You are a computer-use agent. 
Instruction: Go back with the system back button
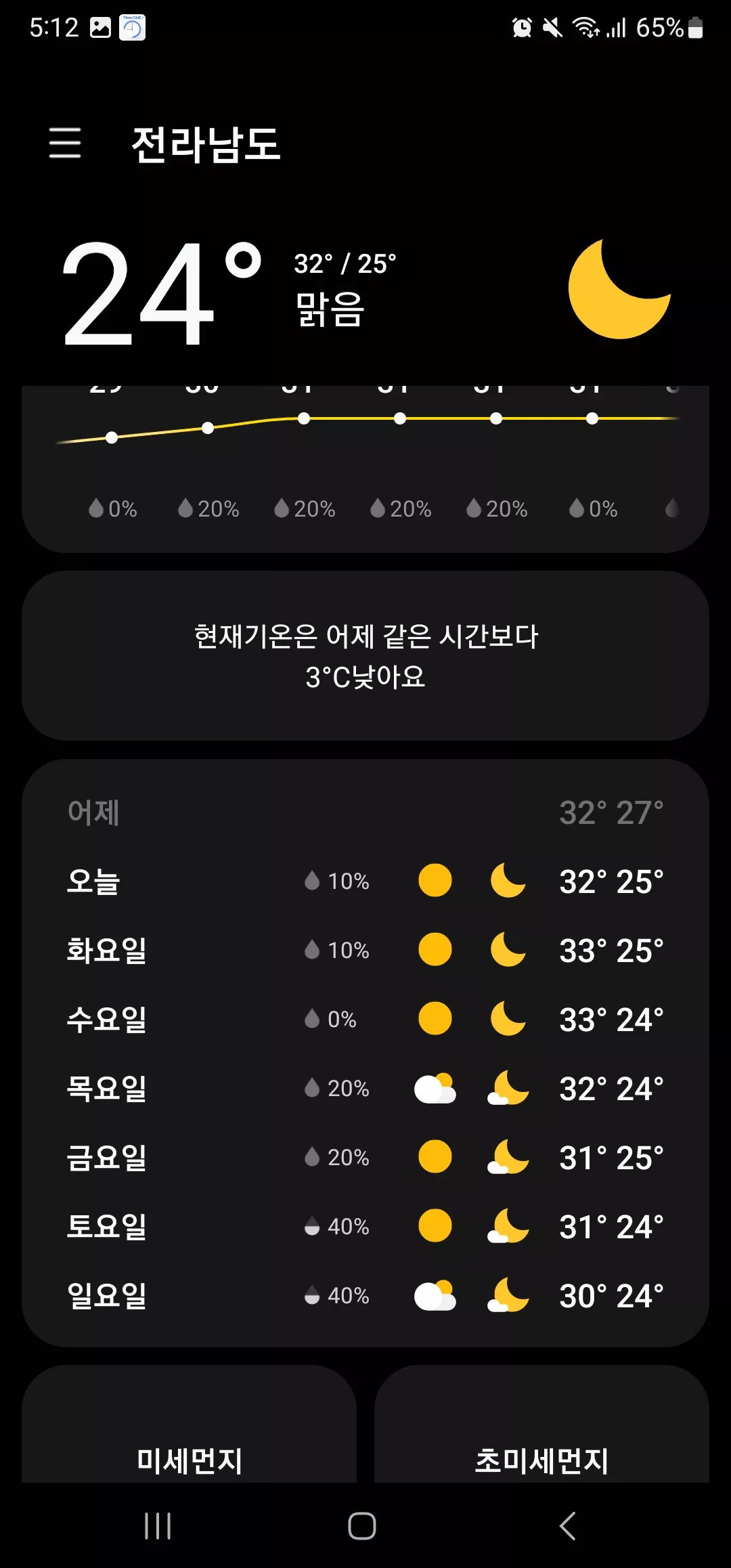[x=567, y=1526]
